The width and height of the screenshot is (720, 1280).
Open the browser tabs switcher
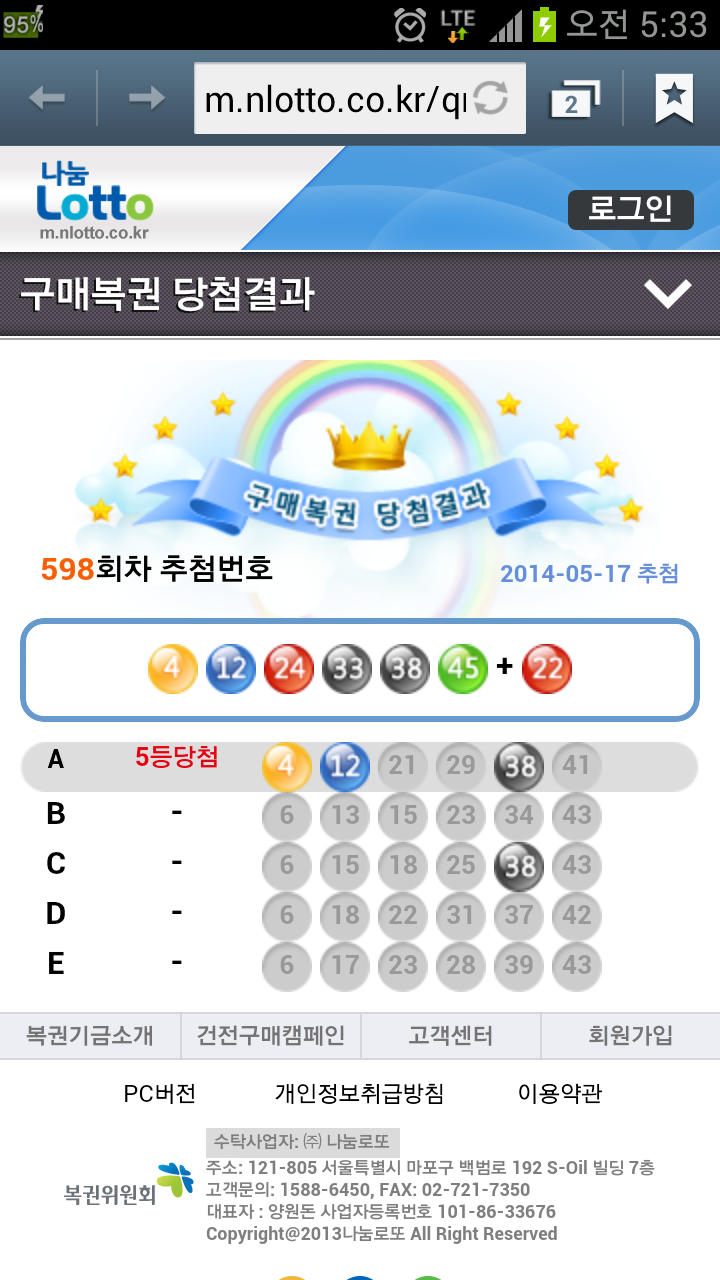pyautogui.click(x=575, y=99)
